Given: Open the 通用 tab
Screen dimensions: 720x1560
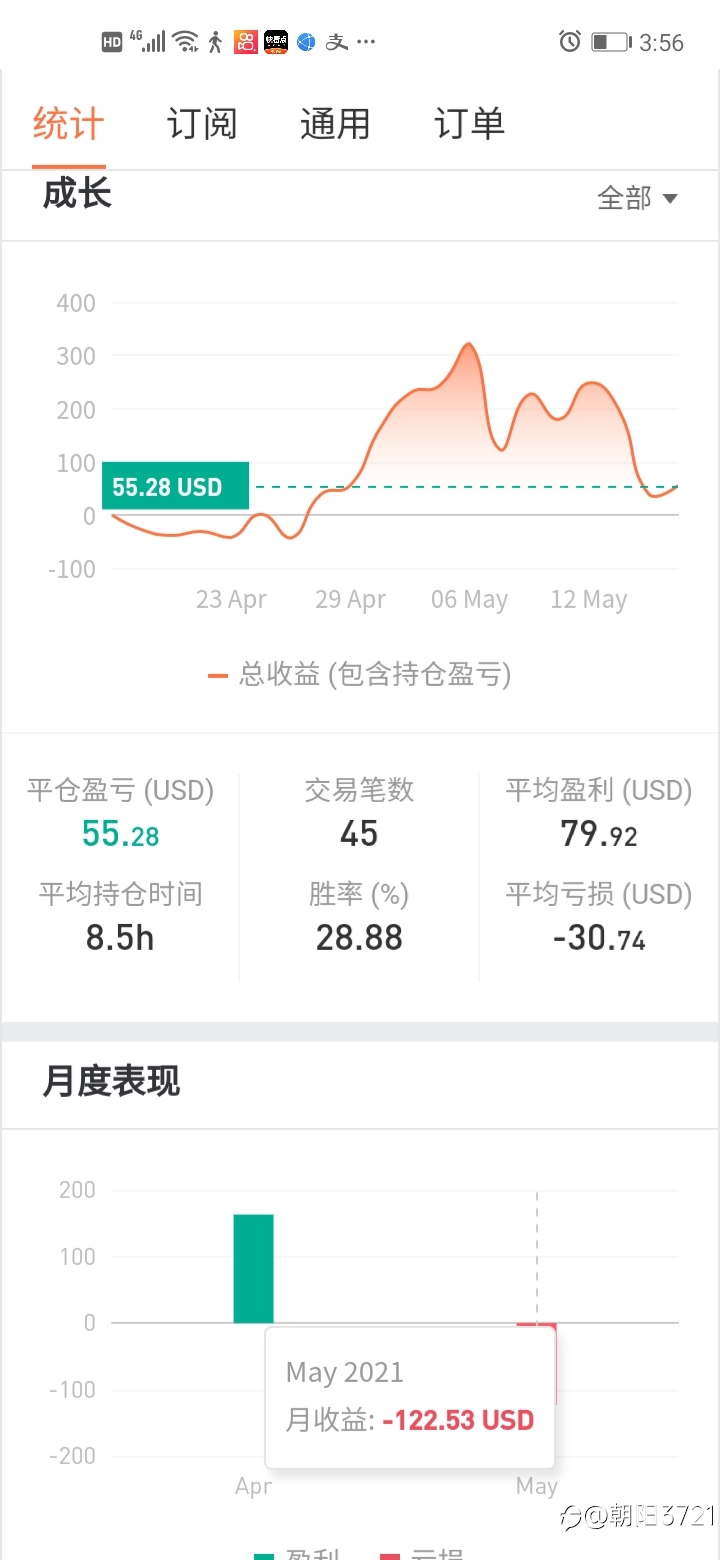Looking at the screenshot, I should coord(335,124).
